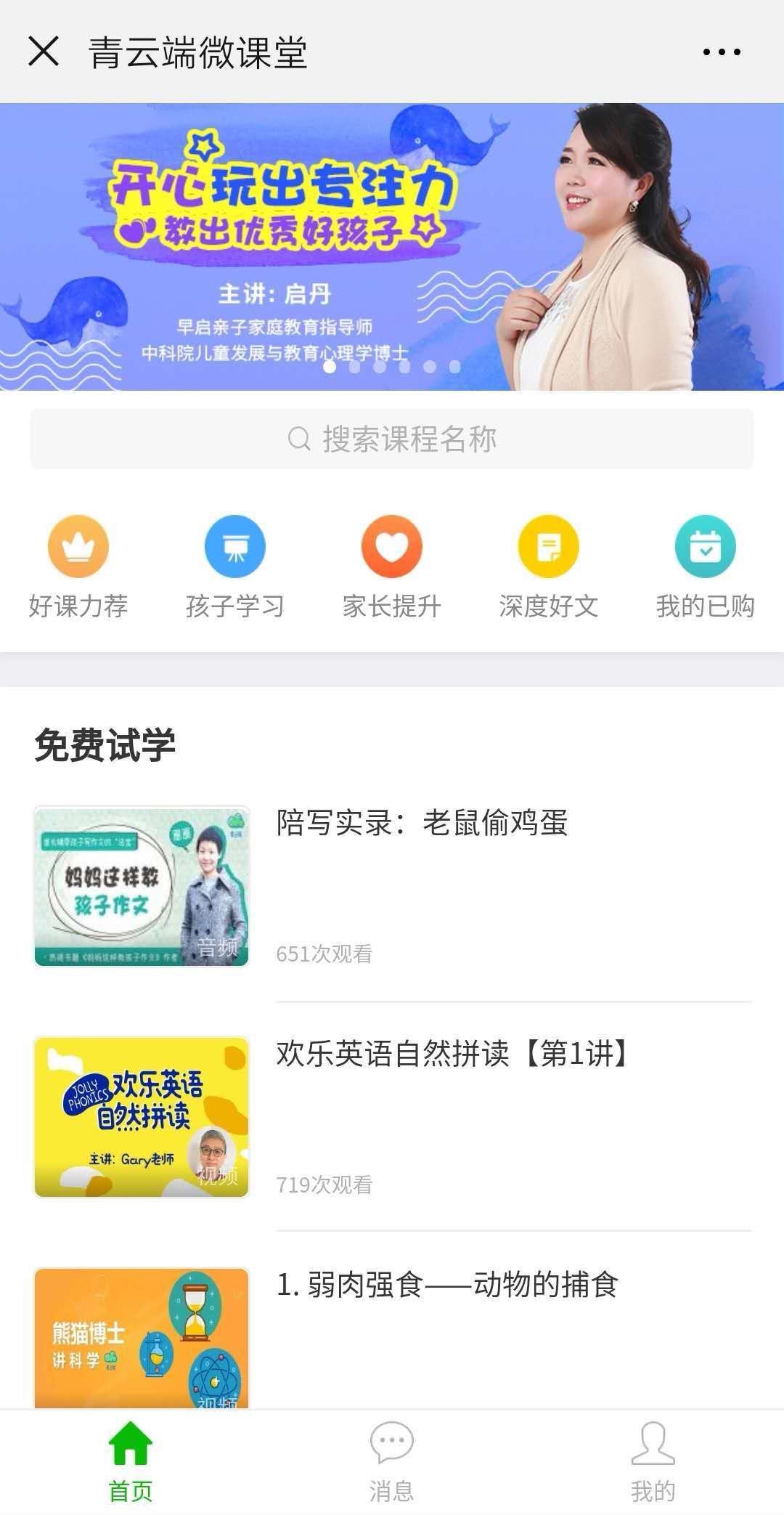Open course 弱肉强食——动物的捕食
The height and width of the screenshot is (1515, 784).
(446, 1284)
